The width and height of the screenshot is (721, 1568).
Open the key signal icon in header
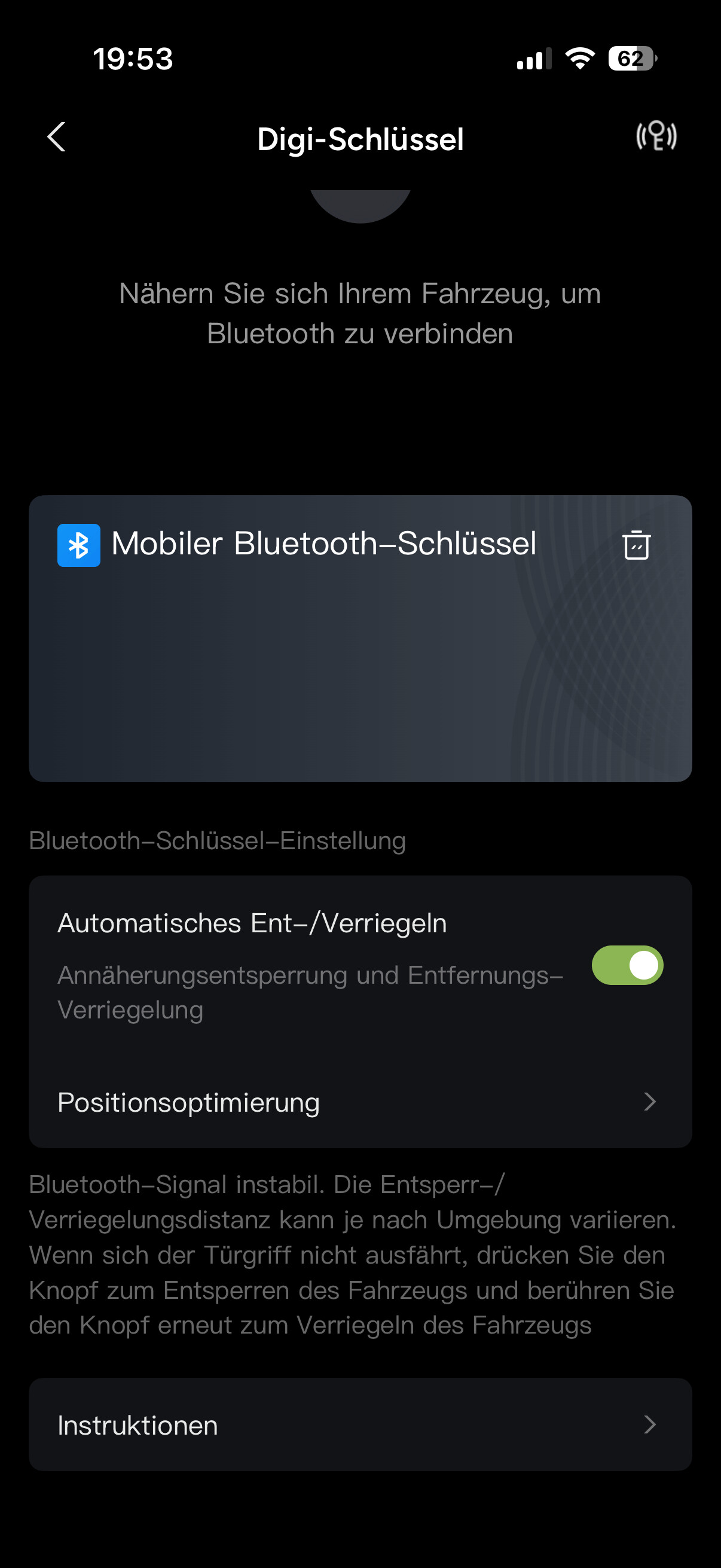tap(656, 136)
